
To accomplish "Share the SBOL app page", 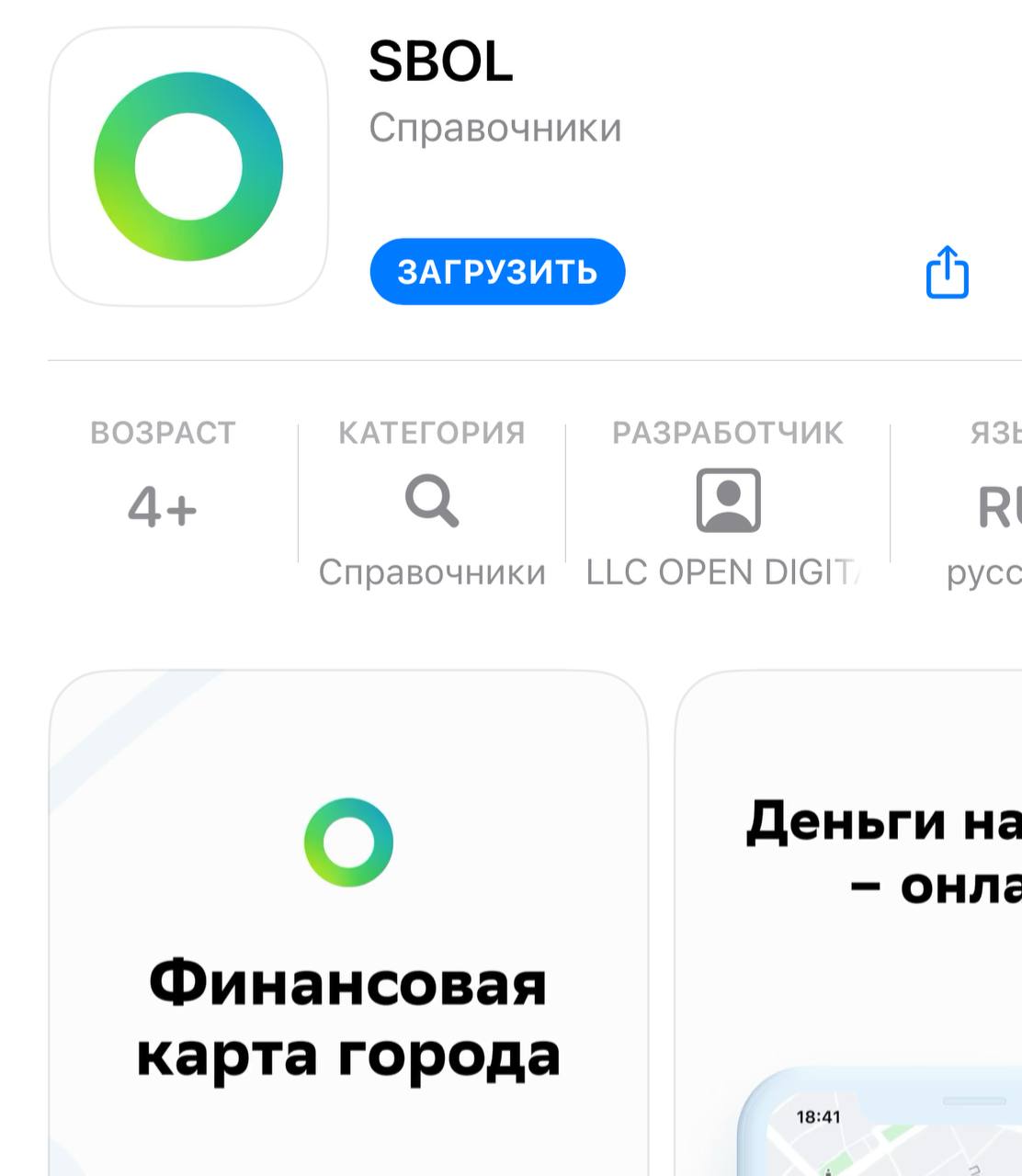I will click(x=947, y=272).
